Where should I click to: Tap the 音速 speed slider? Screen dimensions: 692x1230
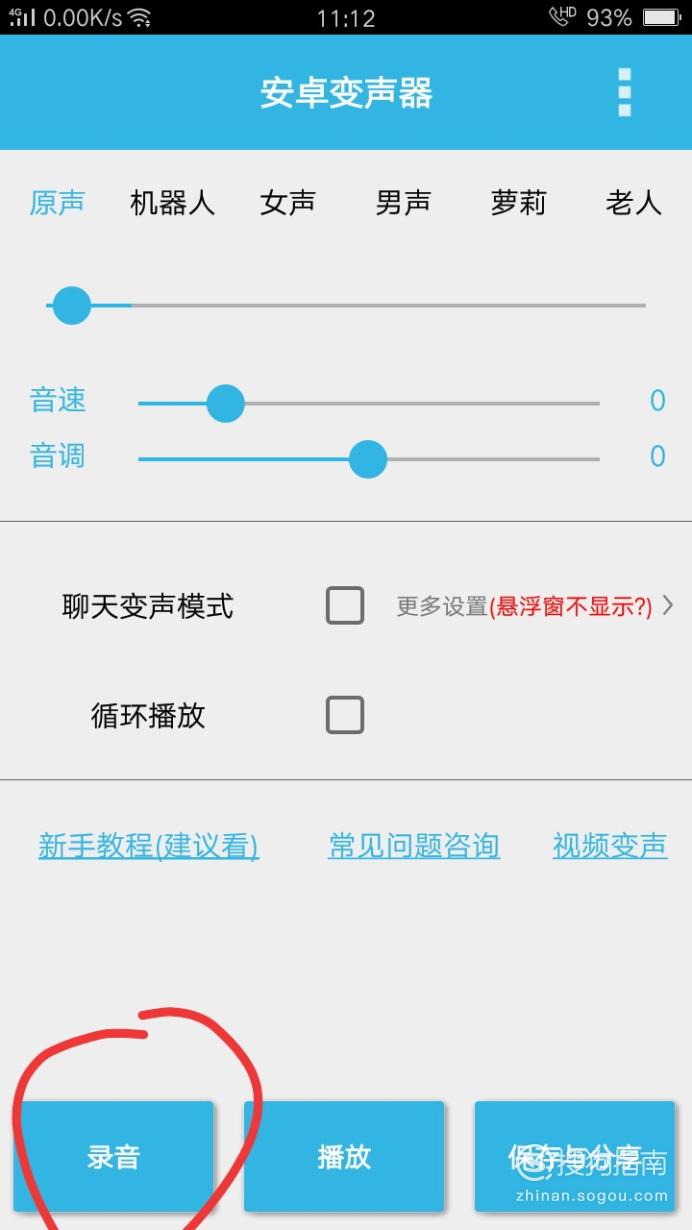click(369, 403)
